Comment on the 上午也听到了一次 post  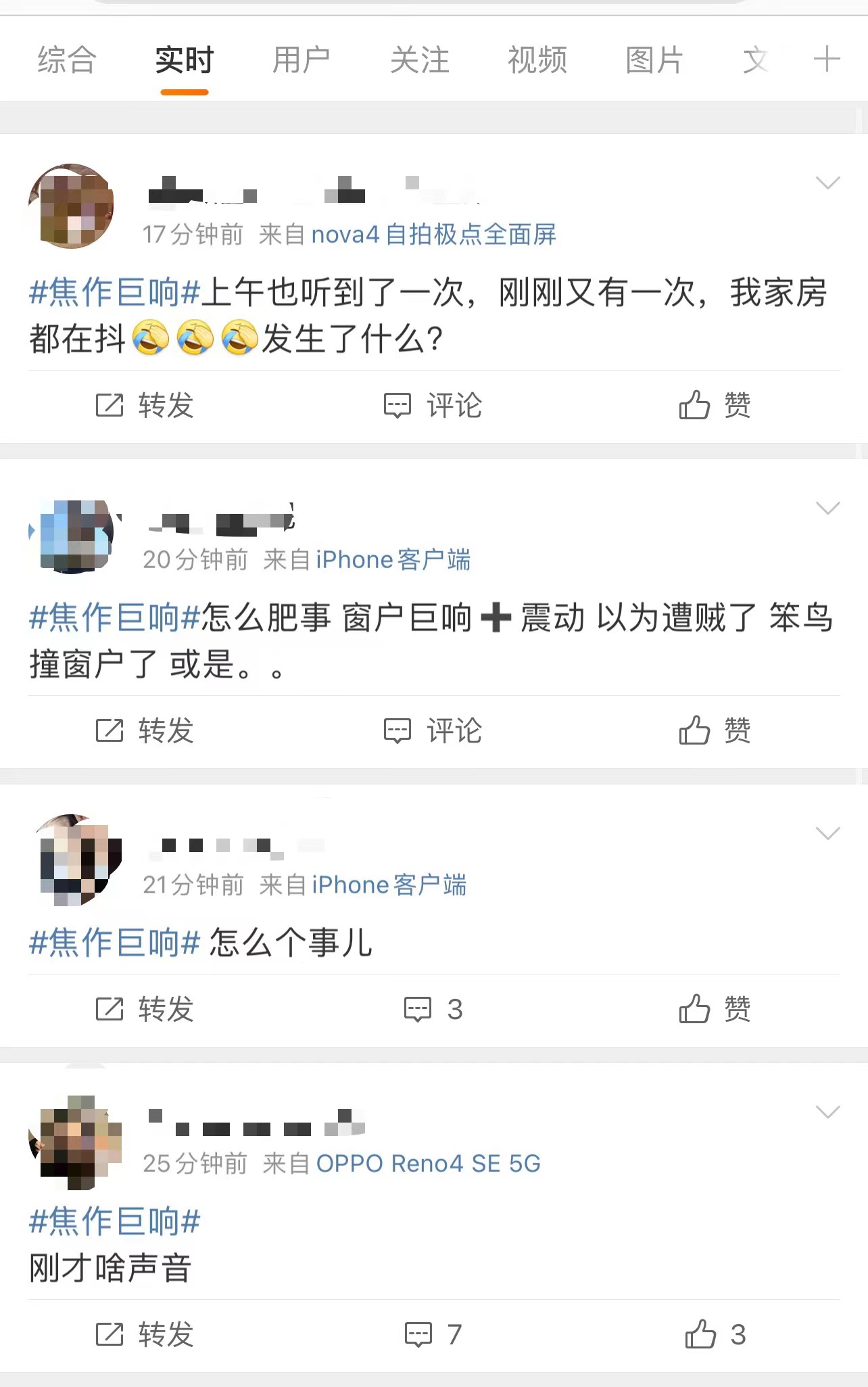pyautogui.click(x=433, y=406)
